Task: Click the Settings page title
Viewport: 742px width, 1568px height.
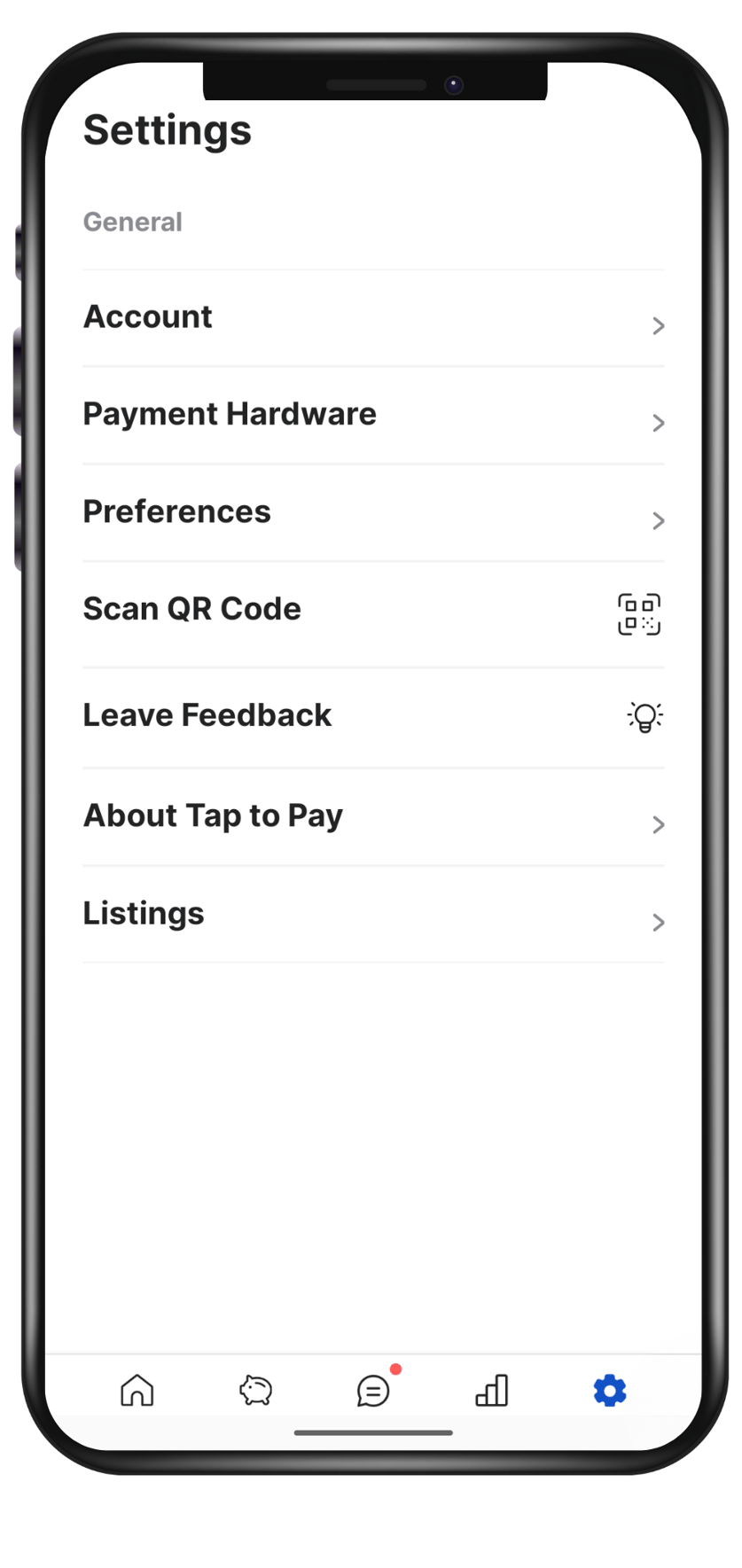Action: (167, 130)
